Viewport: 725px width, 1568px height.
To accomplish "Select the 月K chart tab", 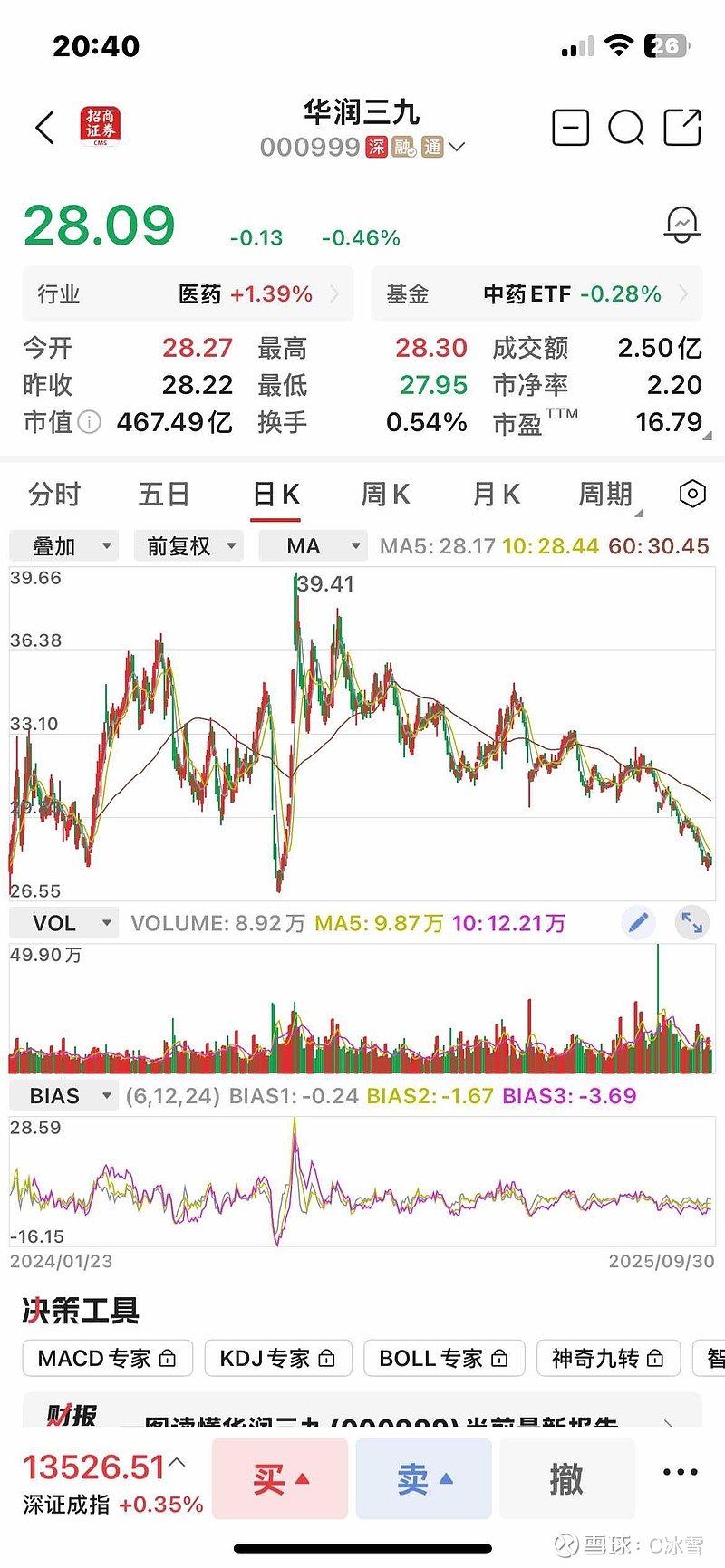I will [496, 495].
